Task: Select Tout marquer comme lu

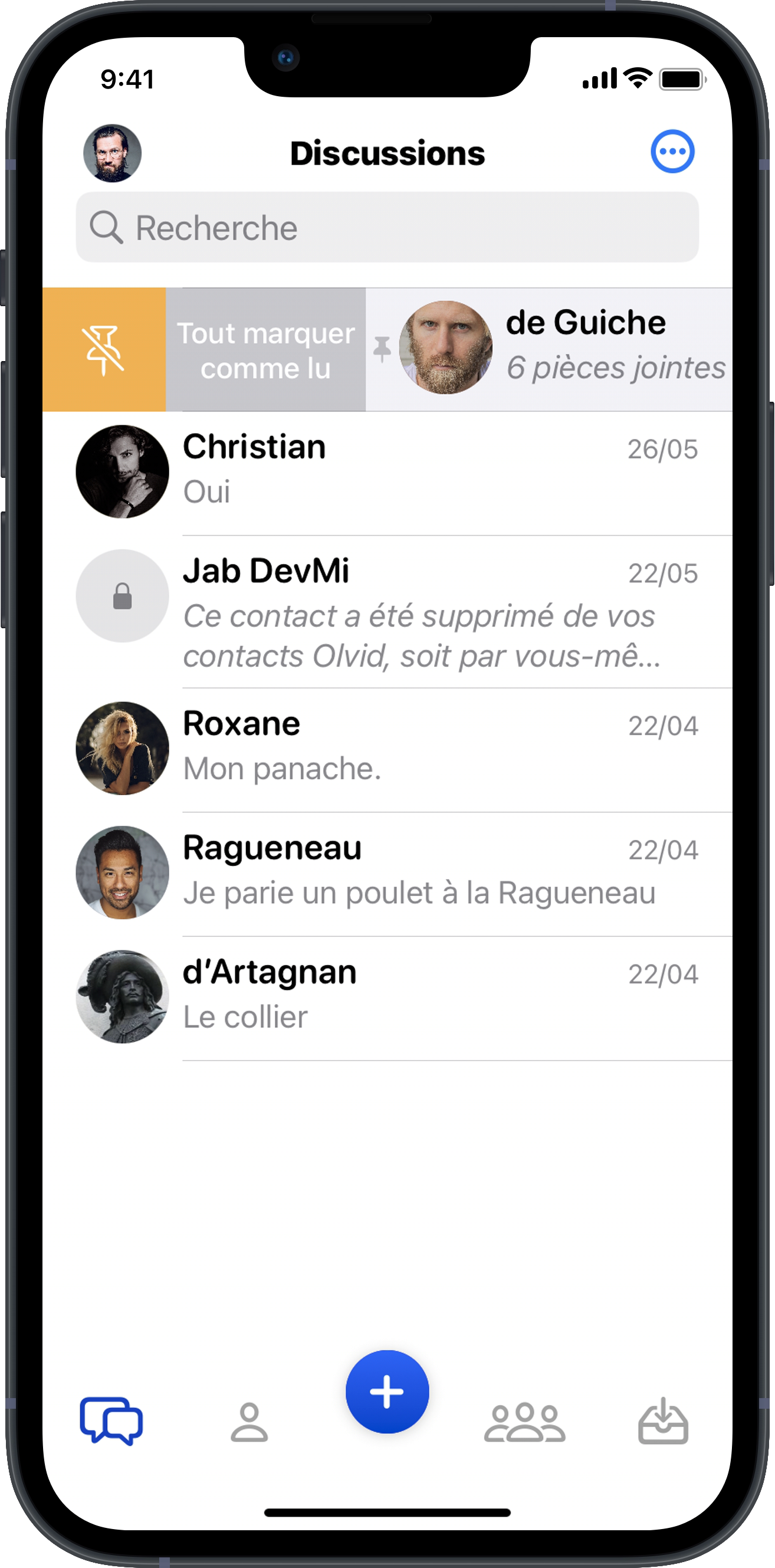Action: 265,350
